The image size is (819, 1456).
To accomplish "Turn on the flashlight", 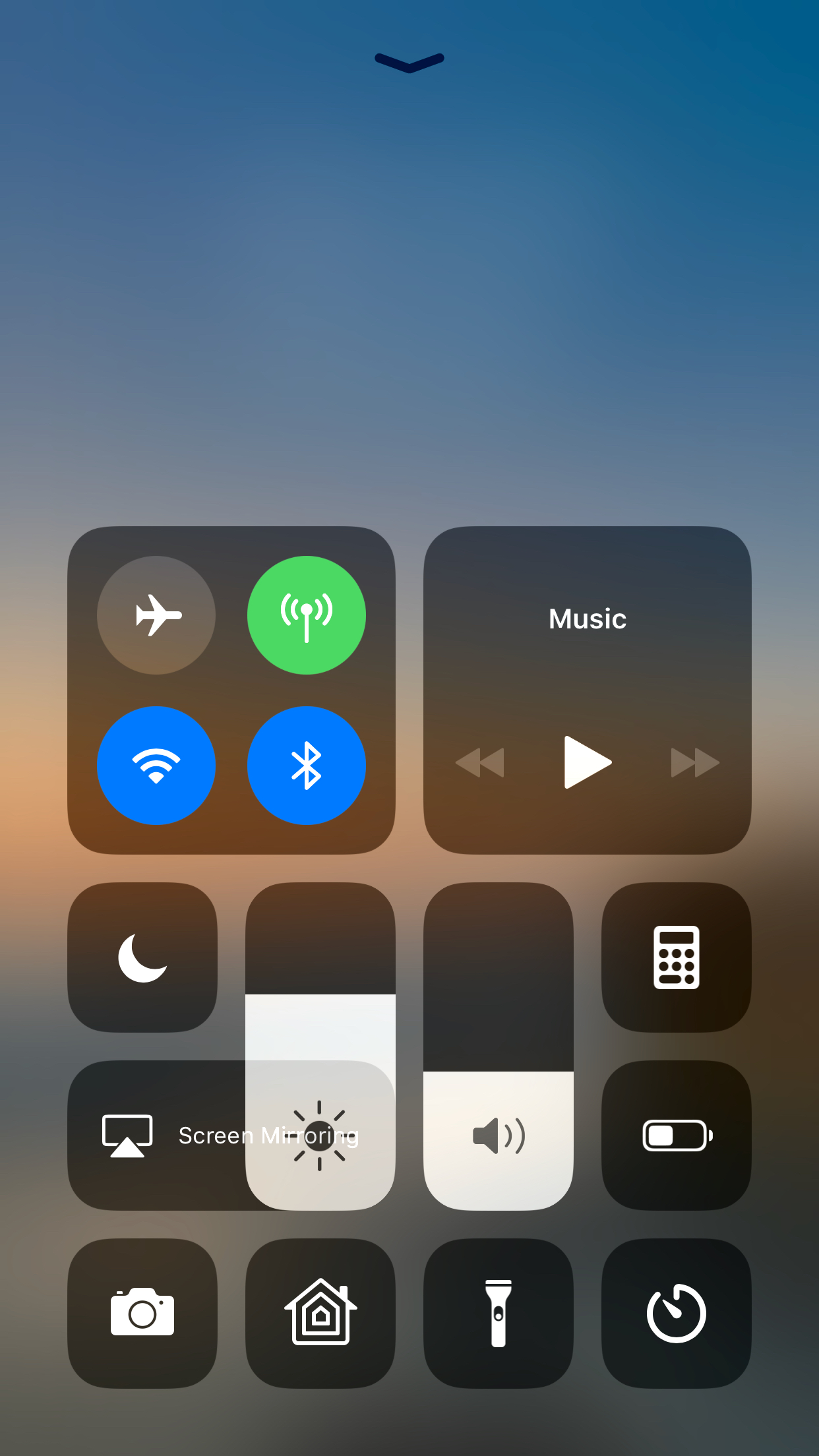I will 499,1314.
